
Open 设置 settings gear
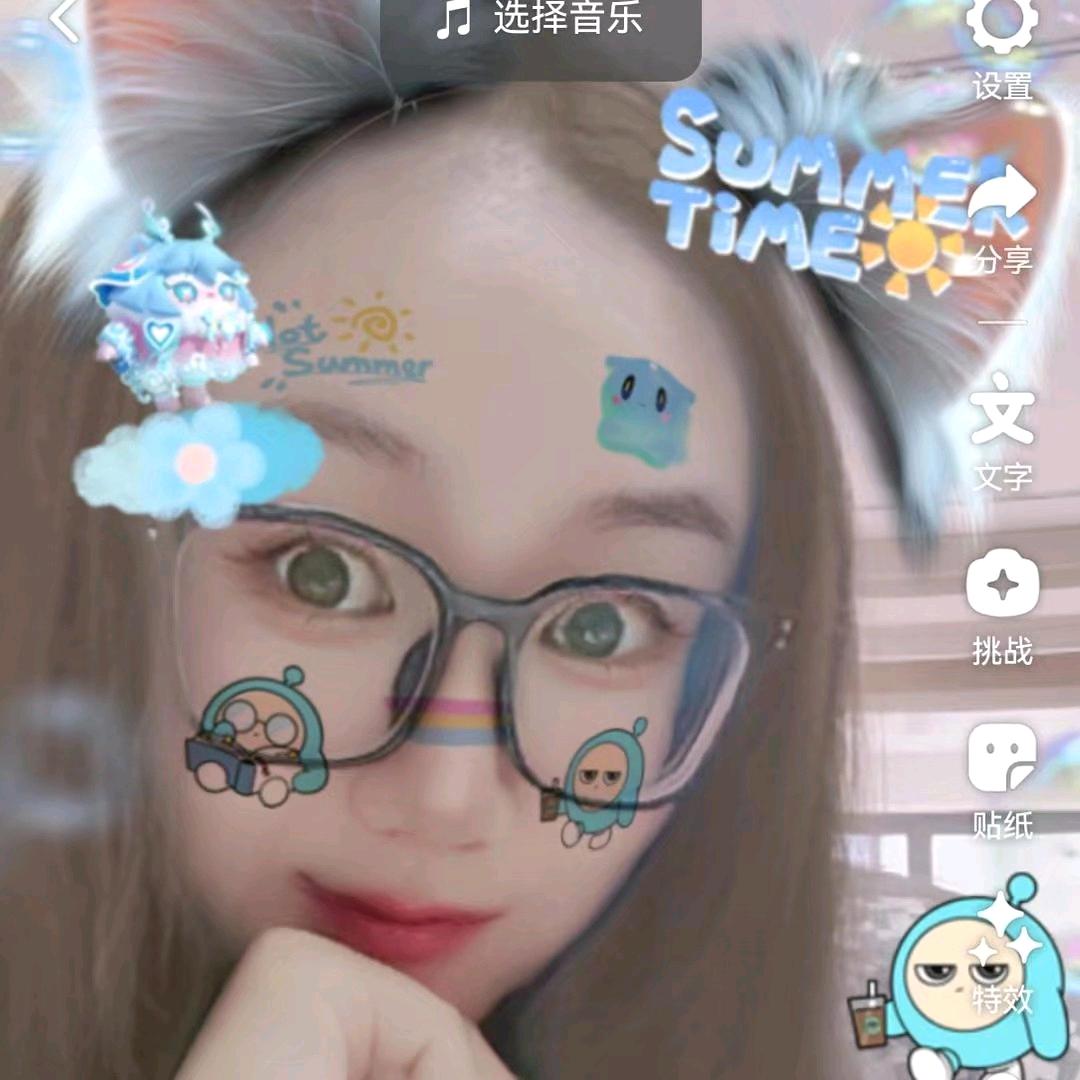(1002, 50)
